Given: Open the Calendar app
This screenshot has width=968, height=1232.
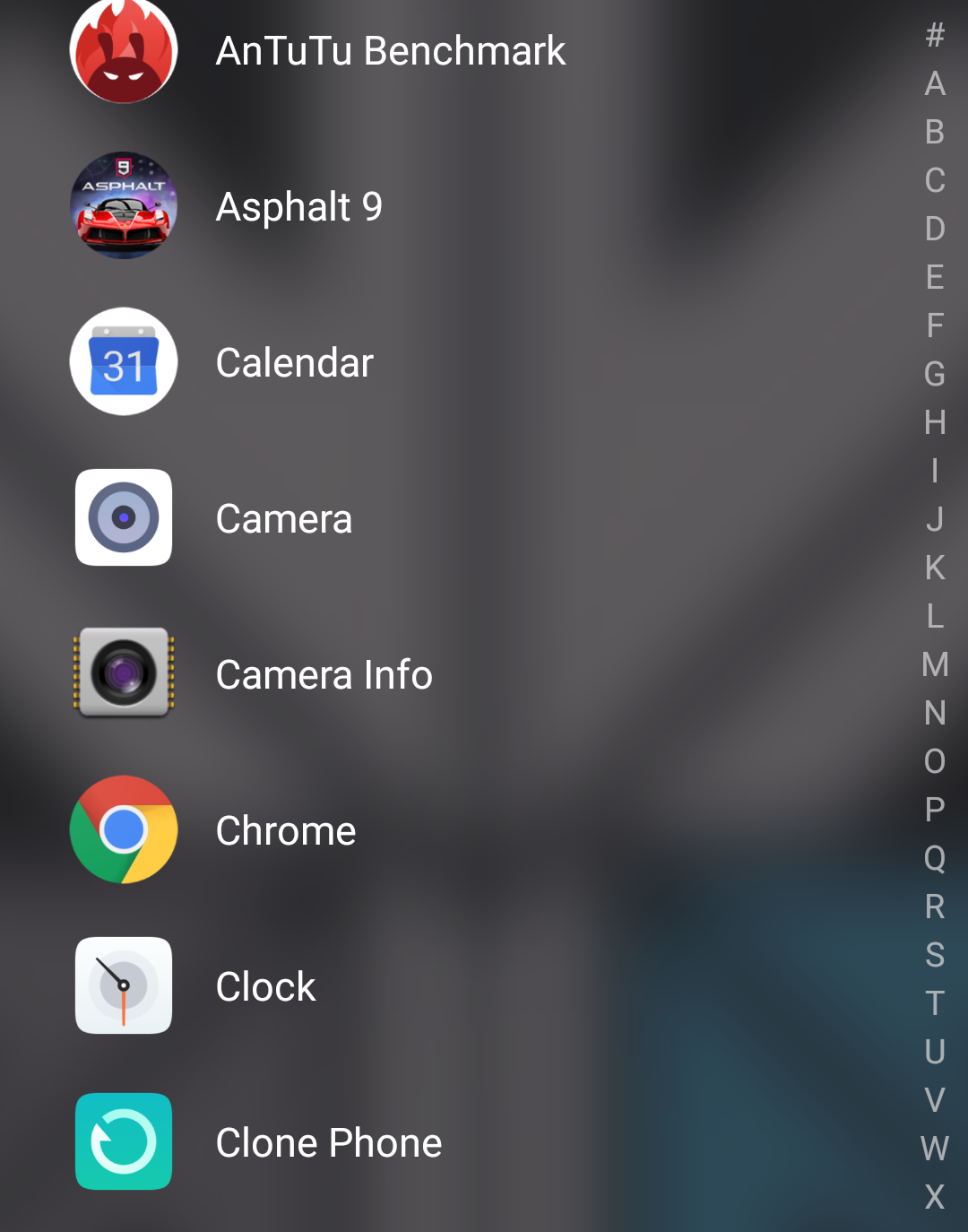Looking at the screenshot, I should coord(124,361).
